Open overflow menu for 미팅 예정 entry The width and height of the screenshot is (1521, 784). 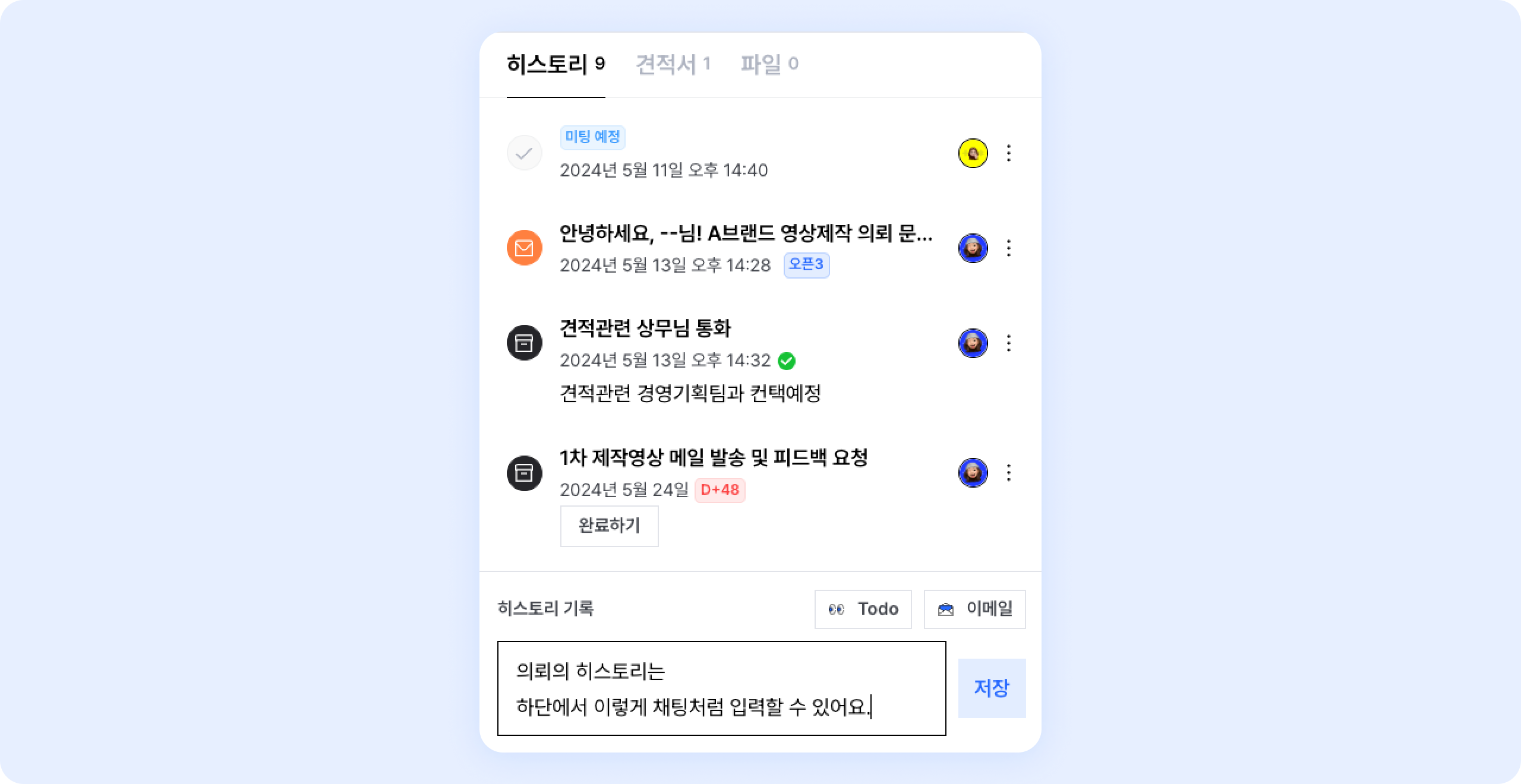tap(1008, 153)
